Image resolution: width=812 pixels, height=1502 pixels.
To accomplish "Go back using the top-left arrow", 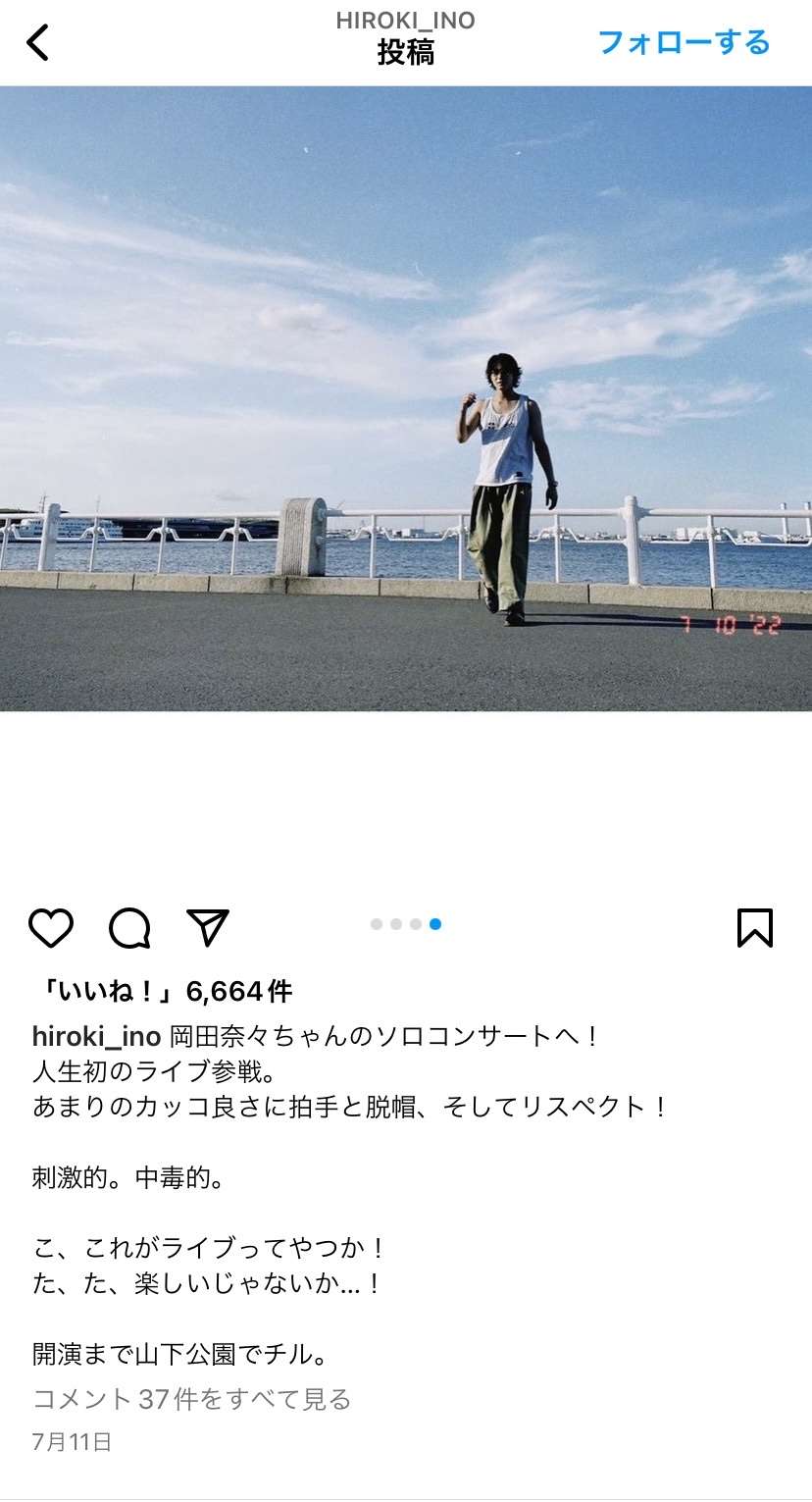I will (x=37, y=42).
